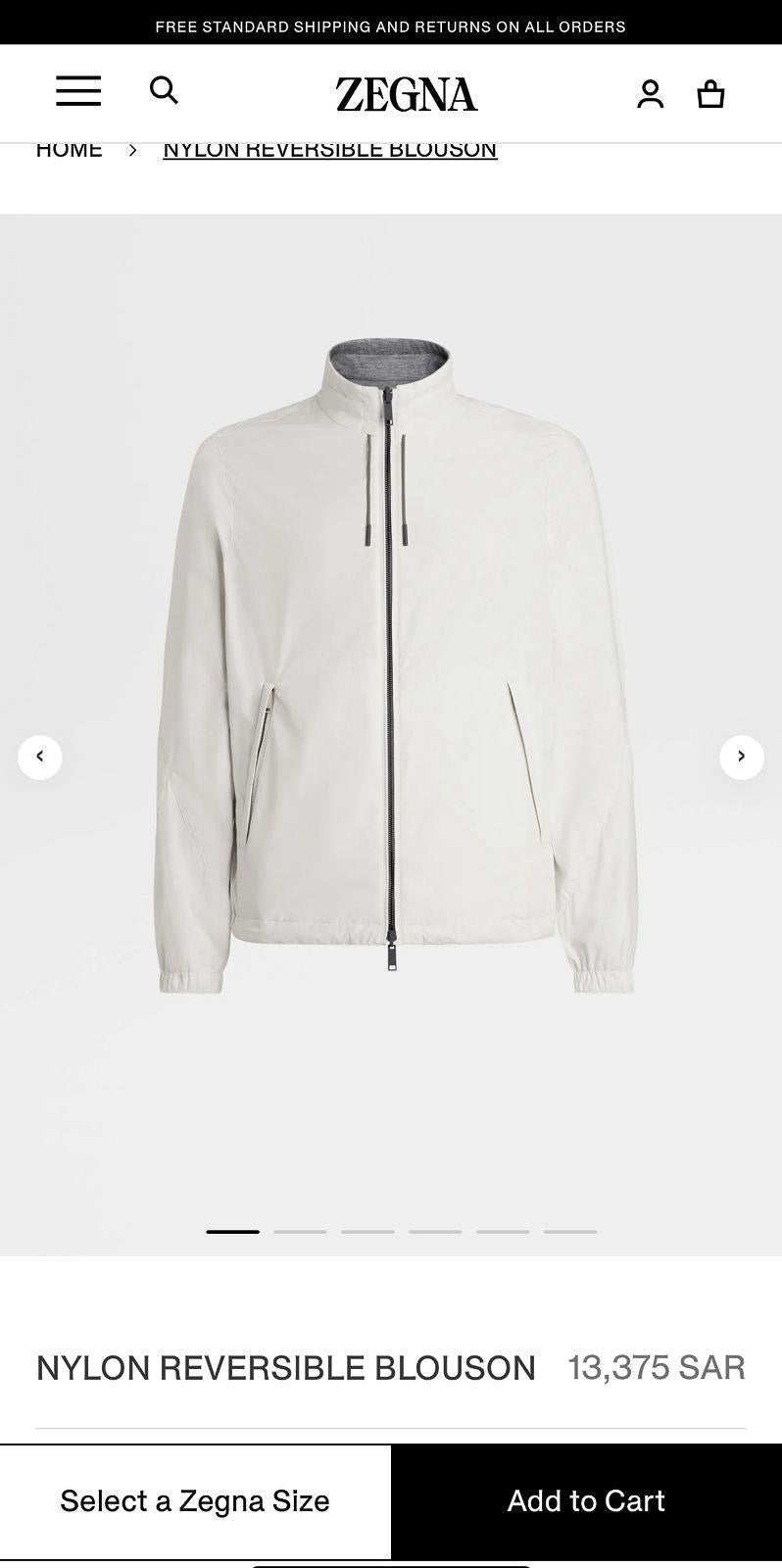This screenshot has height=1568, width=782.
Task: Click the free shipping banner text
Action: point(390,26)
